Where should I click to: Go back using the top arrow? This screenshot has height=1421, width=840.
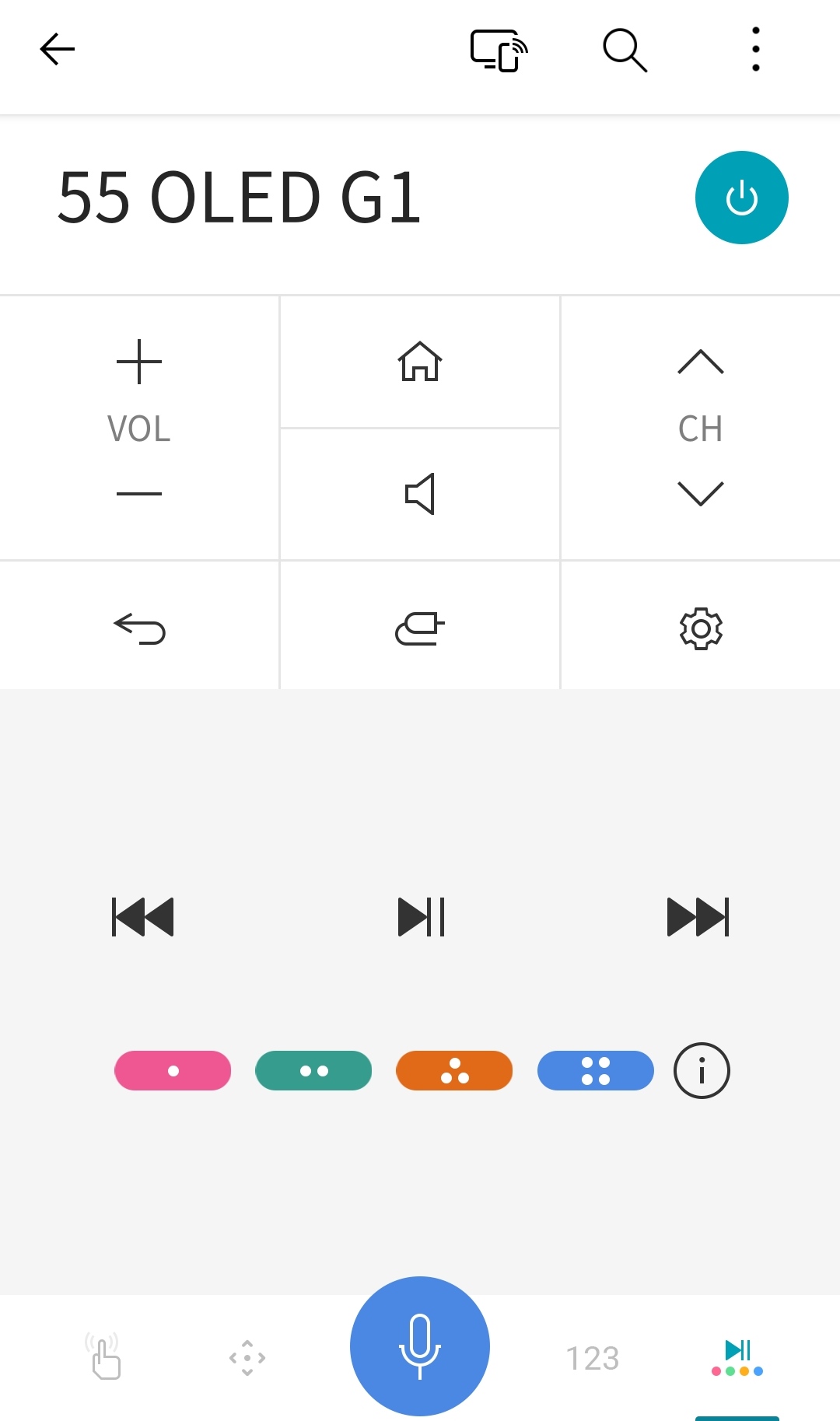click(x=57, y=50)
